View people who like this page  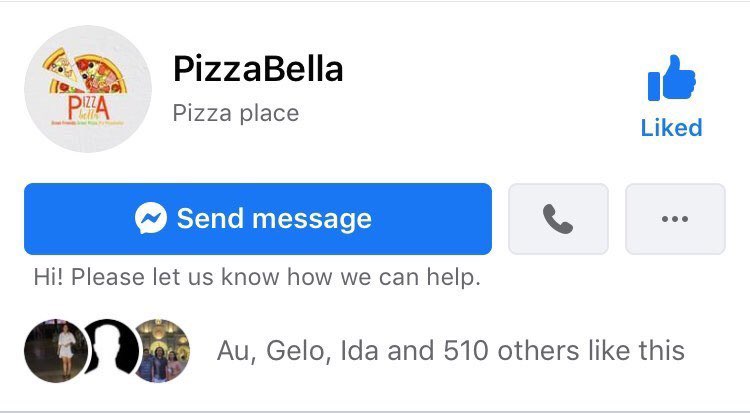450,351
